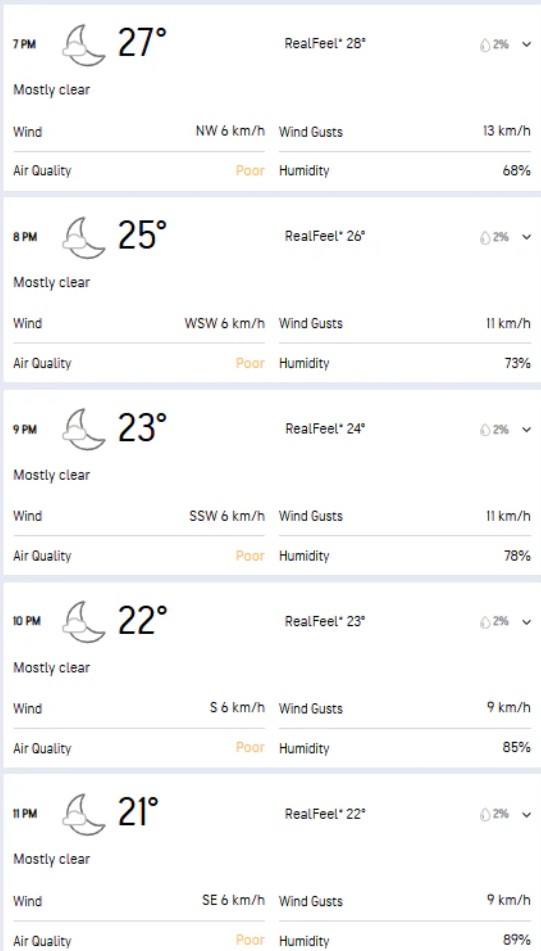Collapse the 8 PM forecast chevron
541x951 pixels.
526,237
